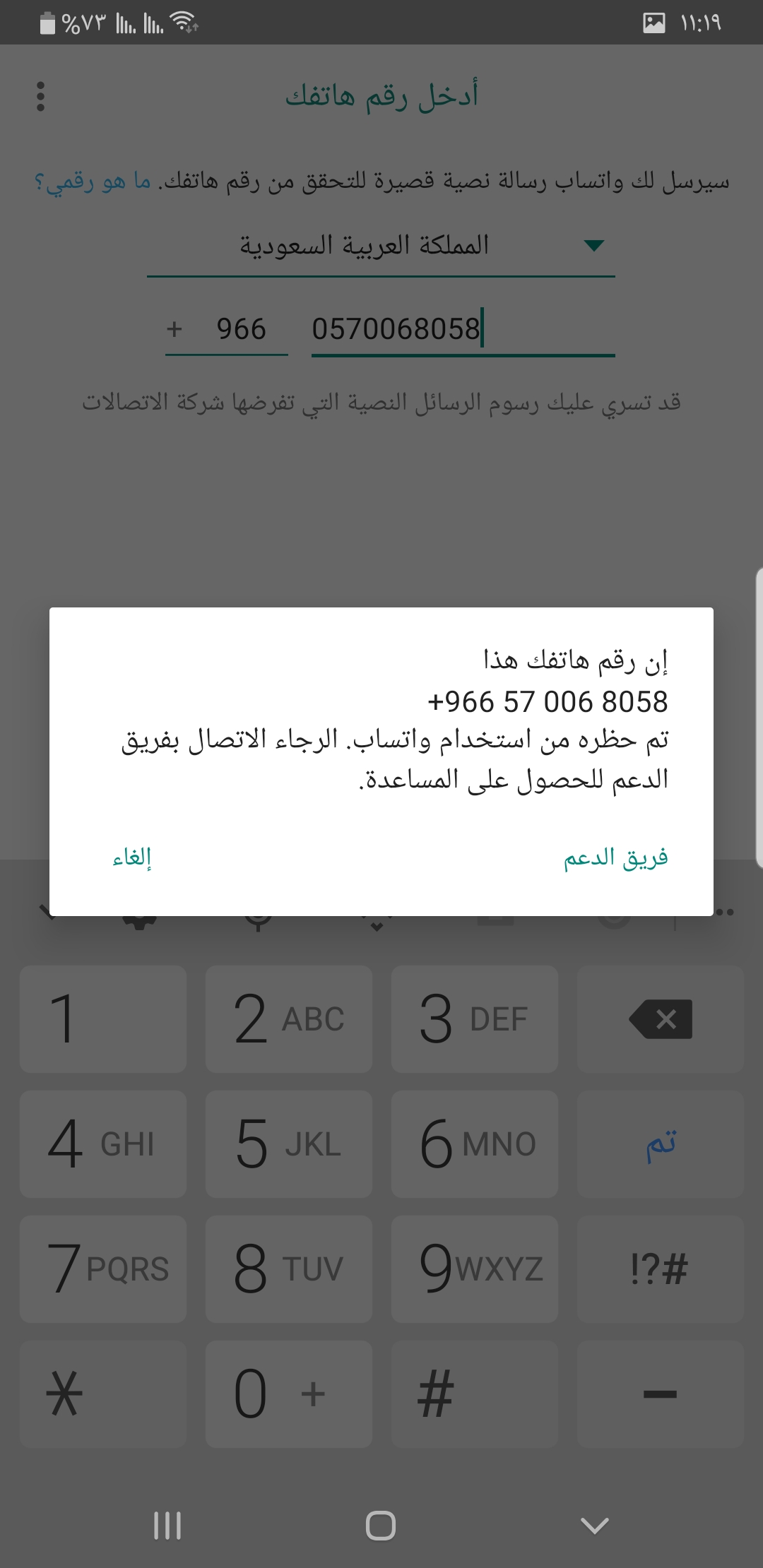Image resolution: width=763 pixels, height=1568 pixels.
Task: Edit the country code field 966
Action: (x=240, y=329)
